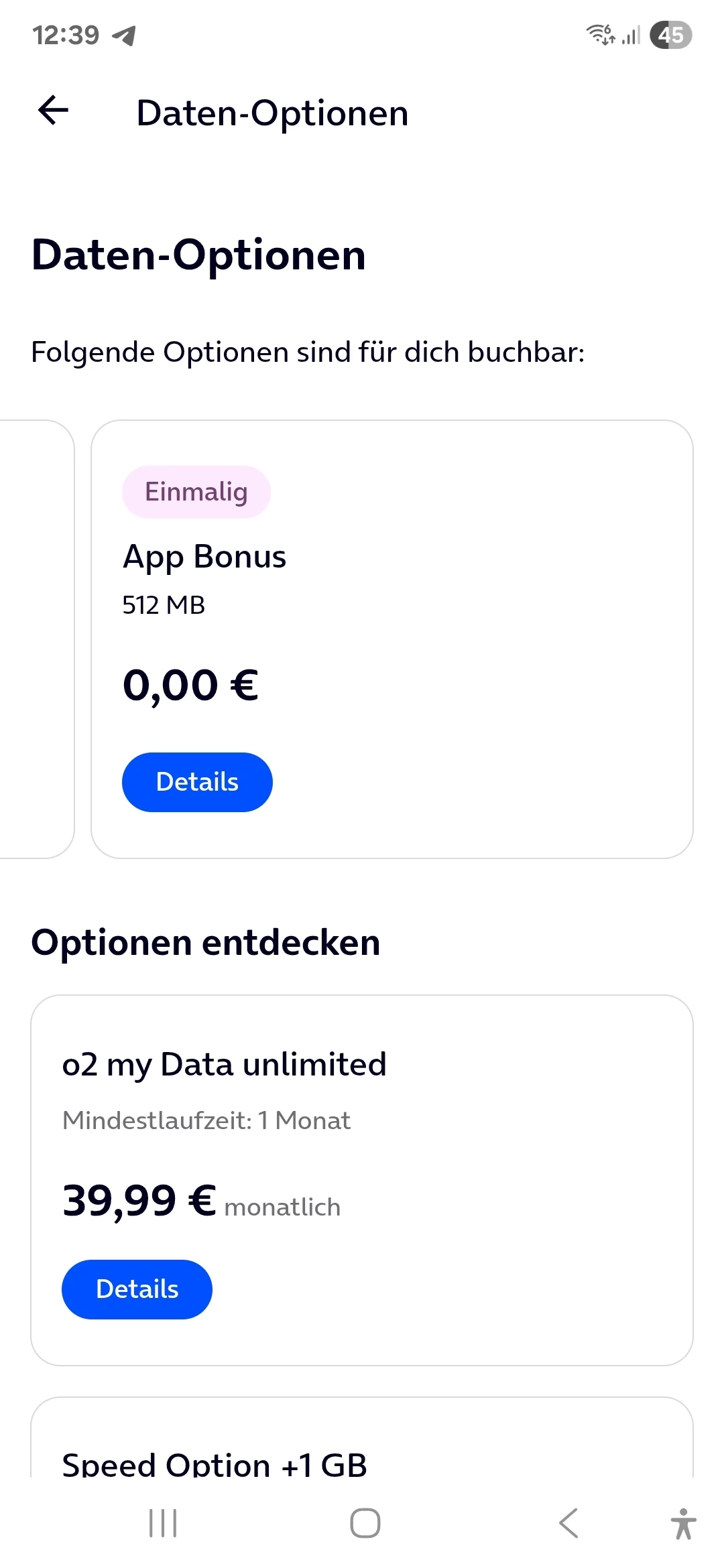This screenshot has width=724, height=1568.
Task: Go back using the top-left arrow
Action: [54, 111]
